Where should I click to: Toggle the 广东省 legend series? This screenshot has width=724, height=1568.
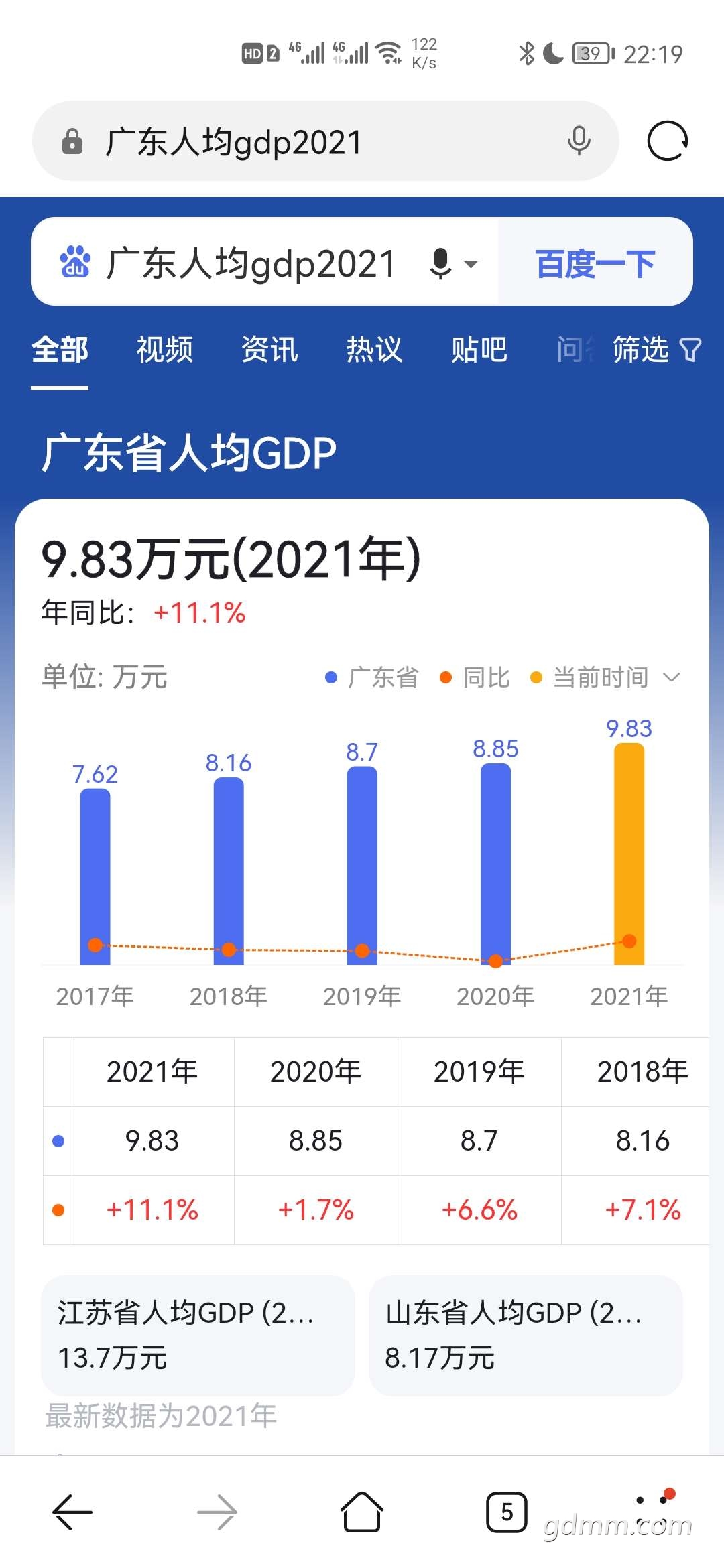(x=372, y=677)
